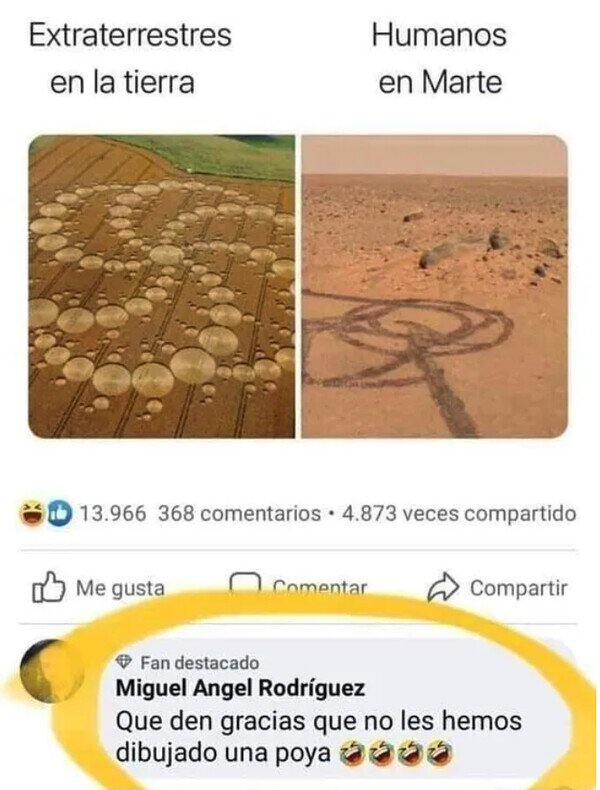This screenshot has height=790, width=600.
Task: View the 368 comentarios
Action: point(239,513)
